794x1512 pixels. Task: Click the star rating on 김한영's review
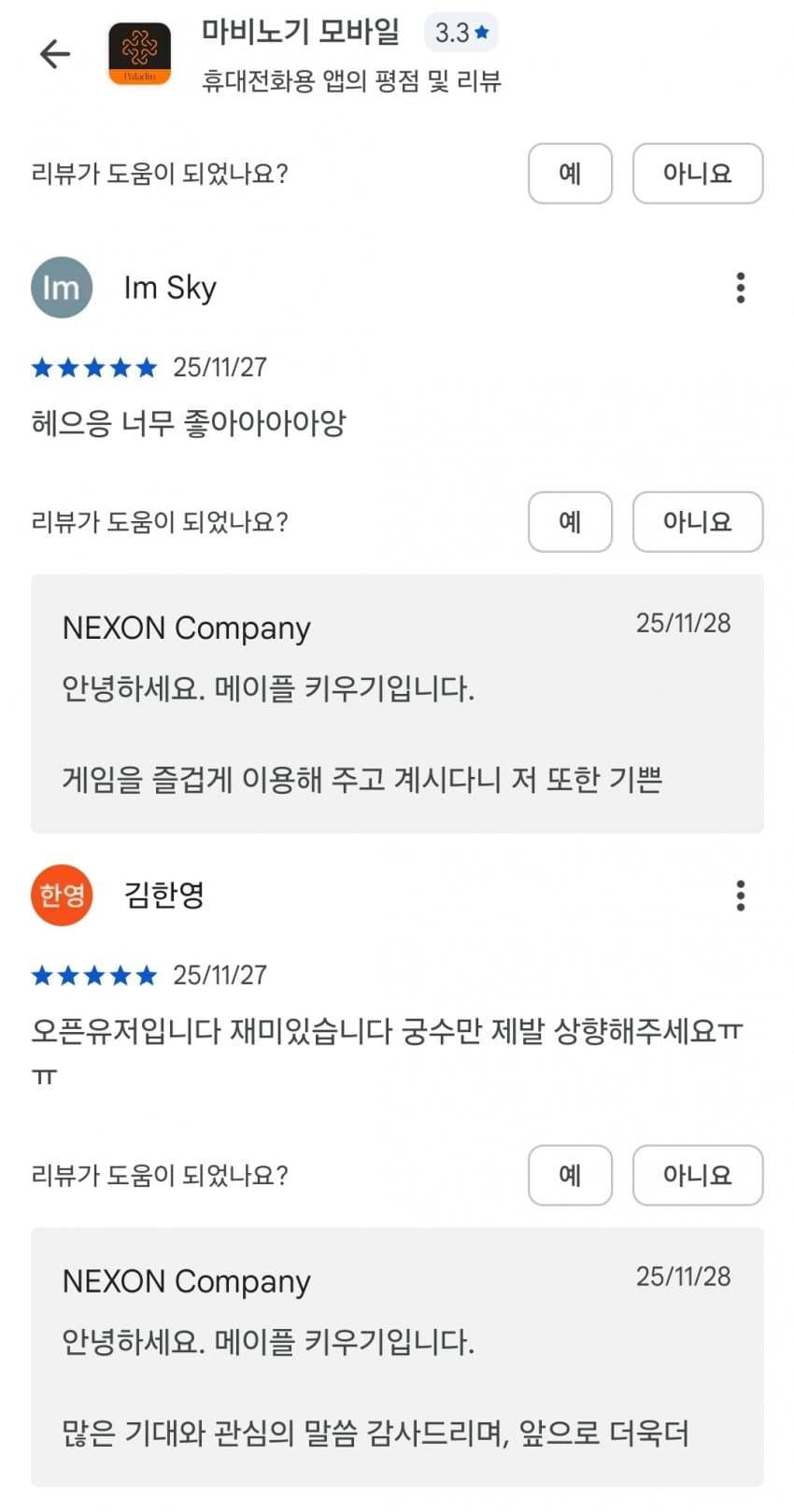(93, 975)
